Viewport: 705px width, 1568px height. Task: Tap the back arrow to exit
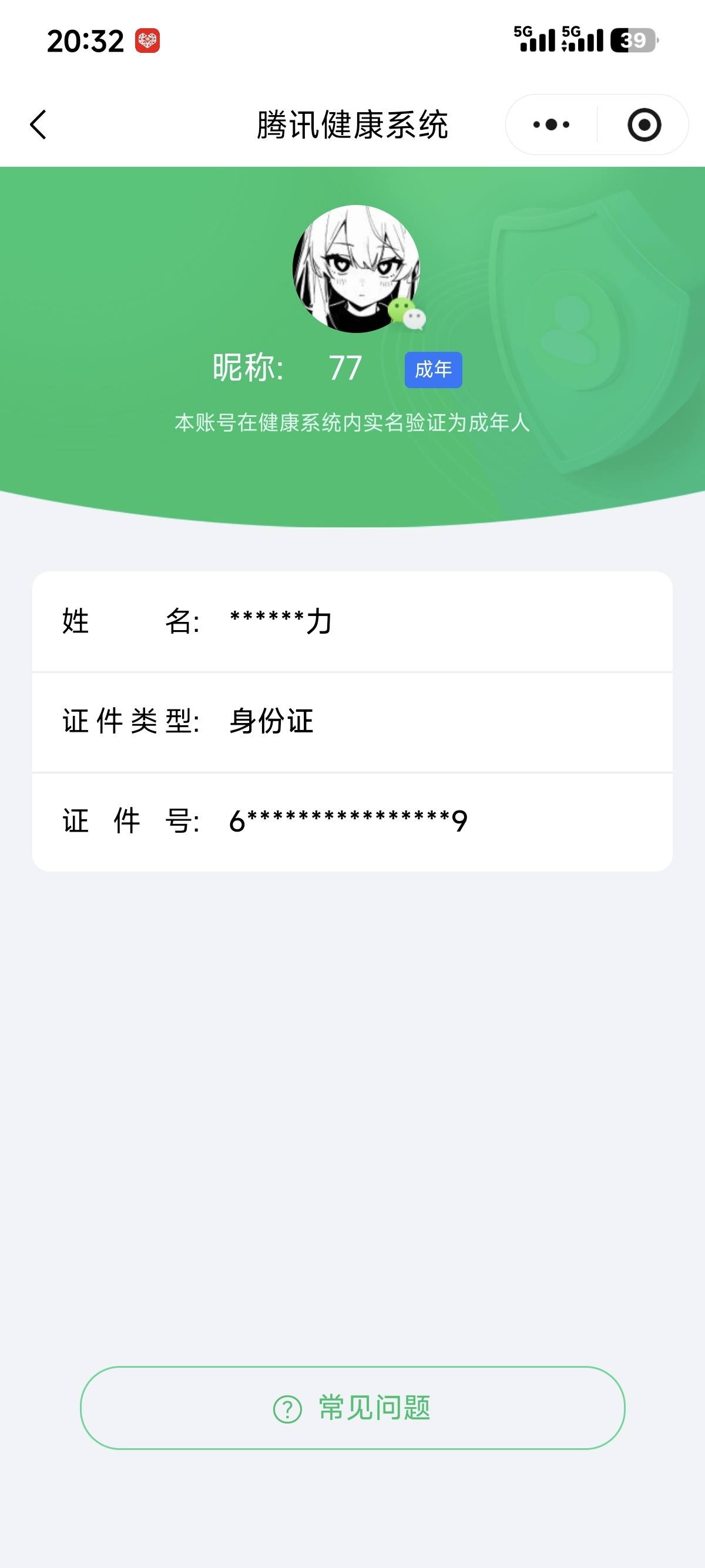pyautogui.click(x=38, y=124)
